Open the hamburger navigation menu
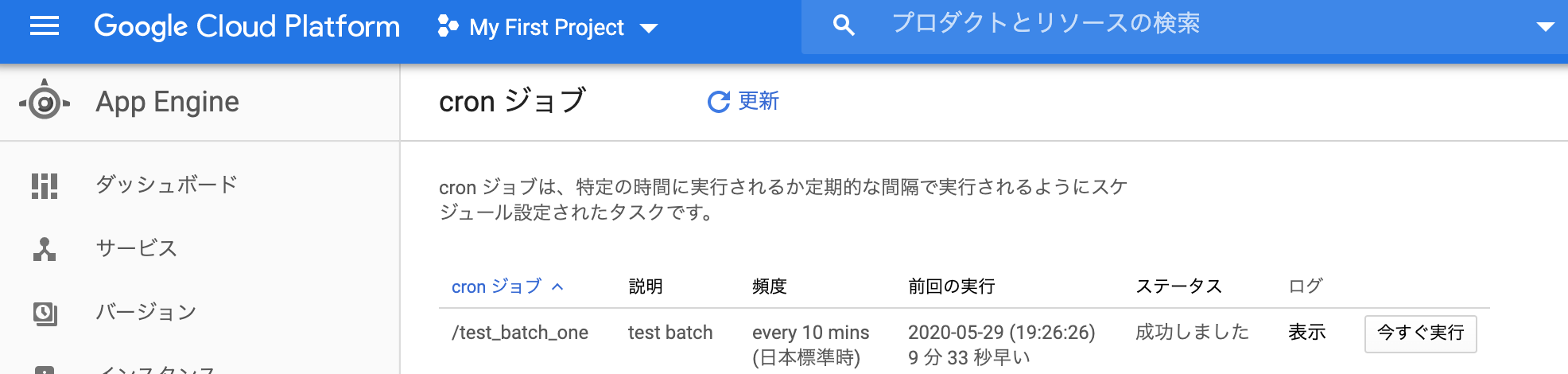Viewport: 1568px width, 374px height. [45, 27]
